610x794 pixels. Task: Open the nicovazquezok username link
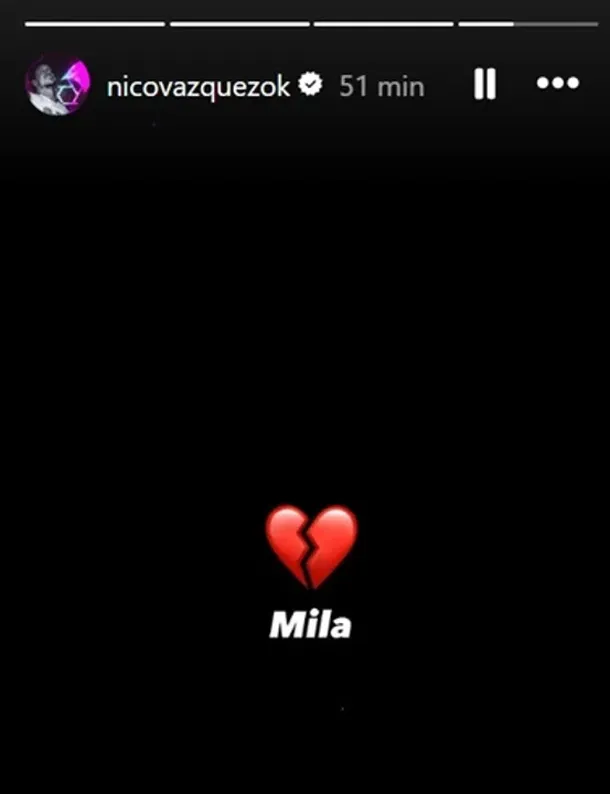(198, 87)
